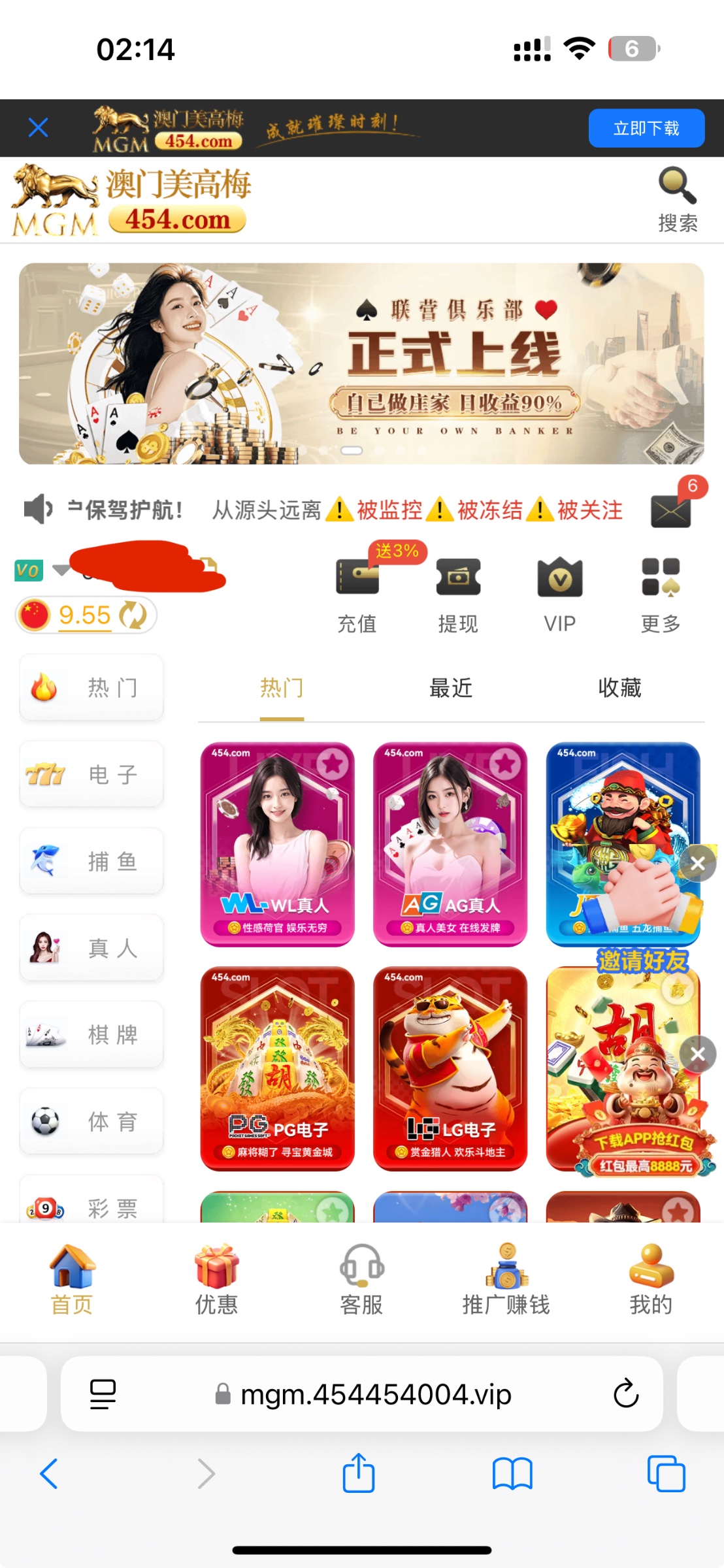Screen dimensions: 724x1568
Task: Select the 电子 game category
Action: (91, 774)
